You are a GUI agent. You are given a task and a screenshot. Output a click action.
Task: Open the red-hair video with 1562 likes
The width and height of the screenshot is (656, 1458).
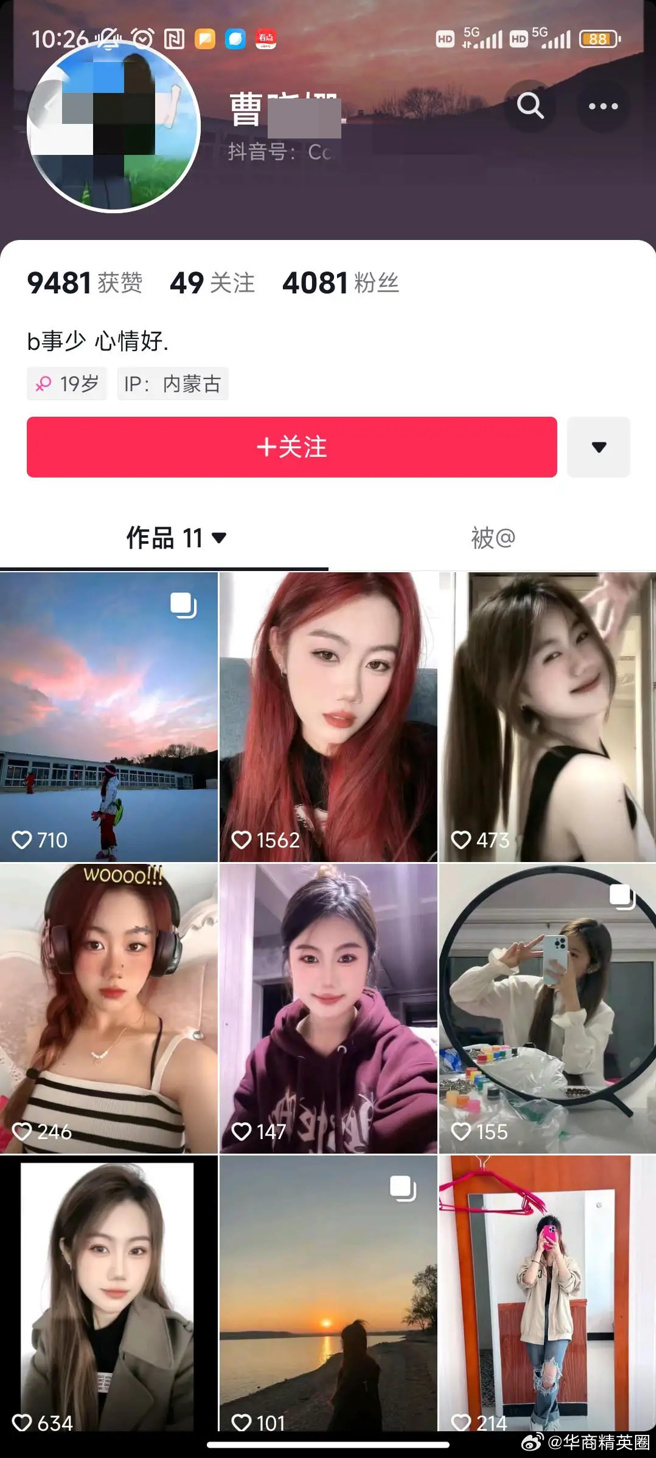coord(328,716)
